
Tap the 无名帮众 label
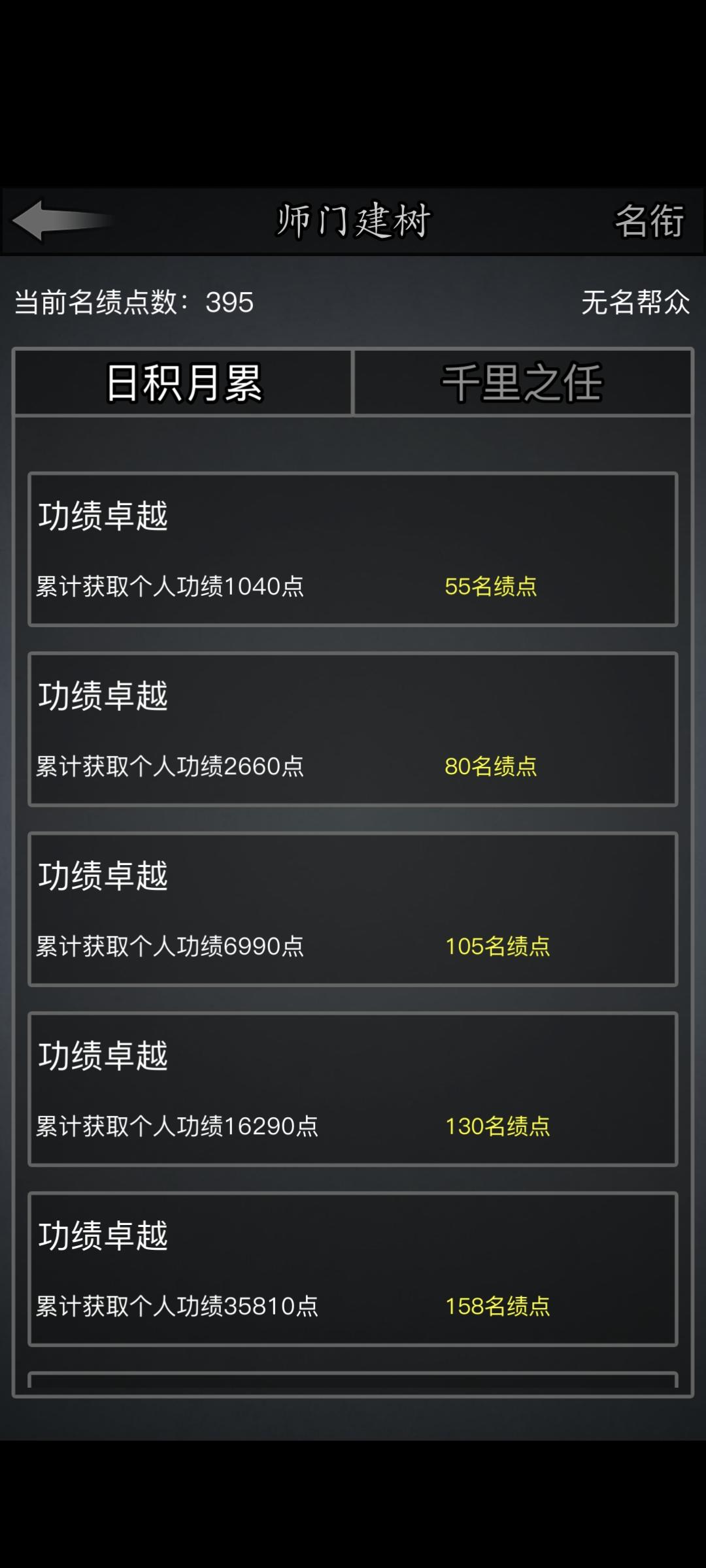click(x=634, y=302)
